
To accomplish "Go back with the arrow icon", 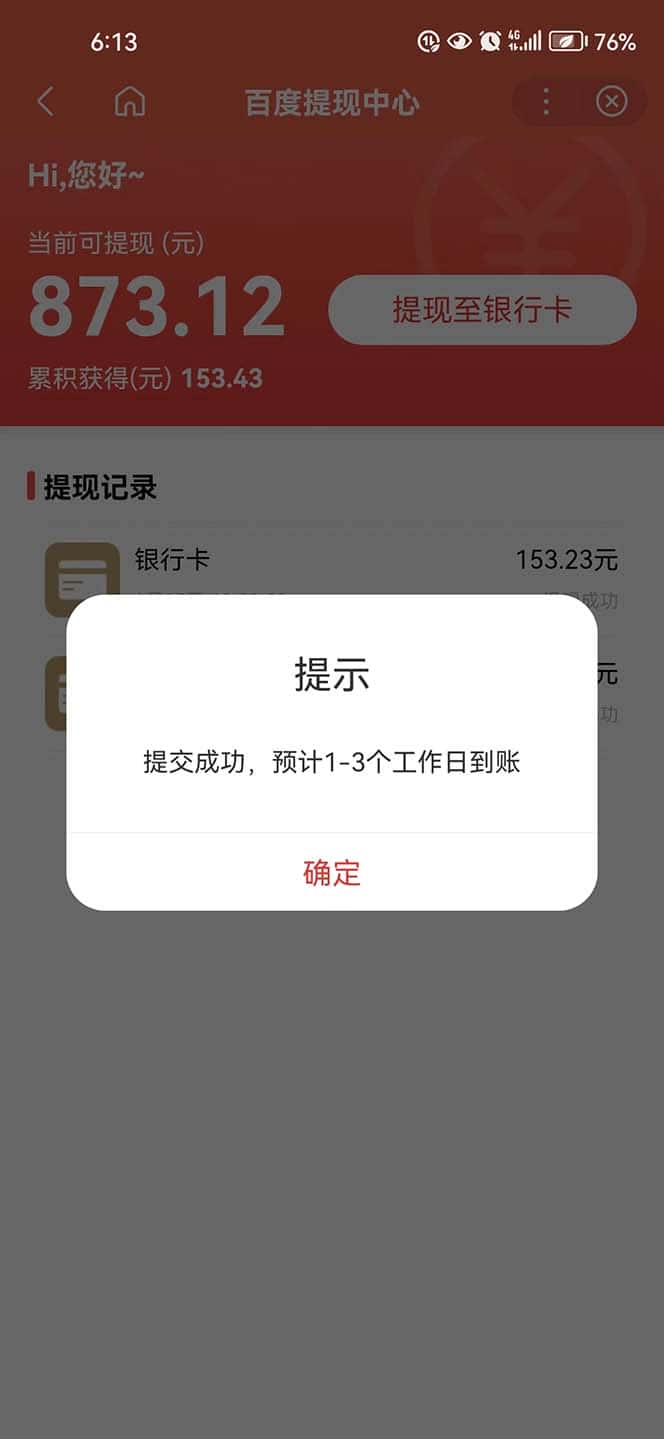I will (46, 101).
